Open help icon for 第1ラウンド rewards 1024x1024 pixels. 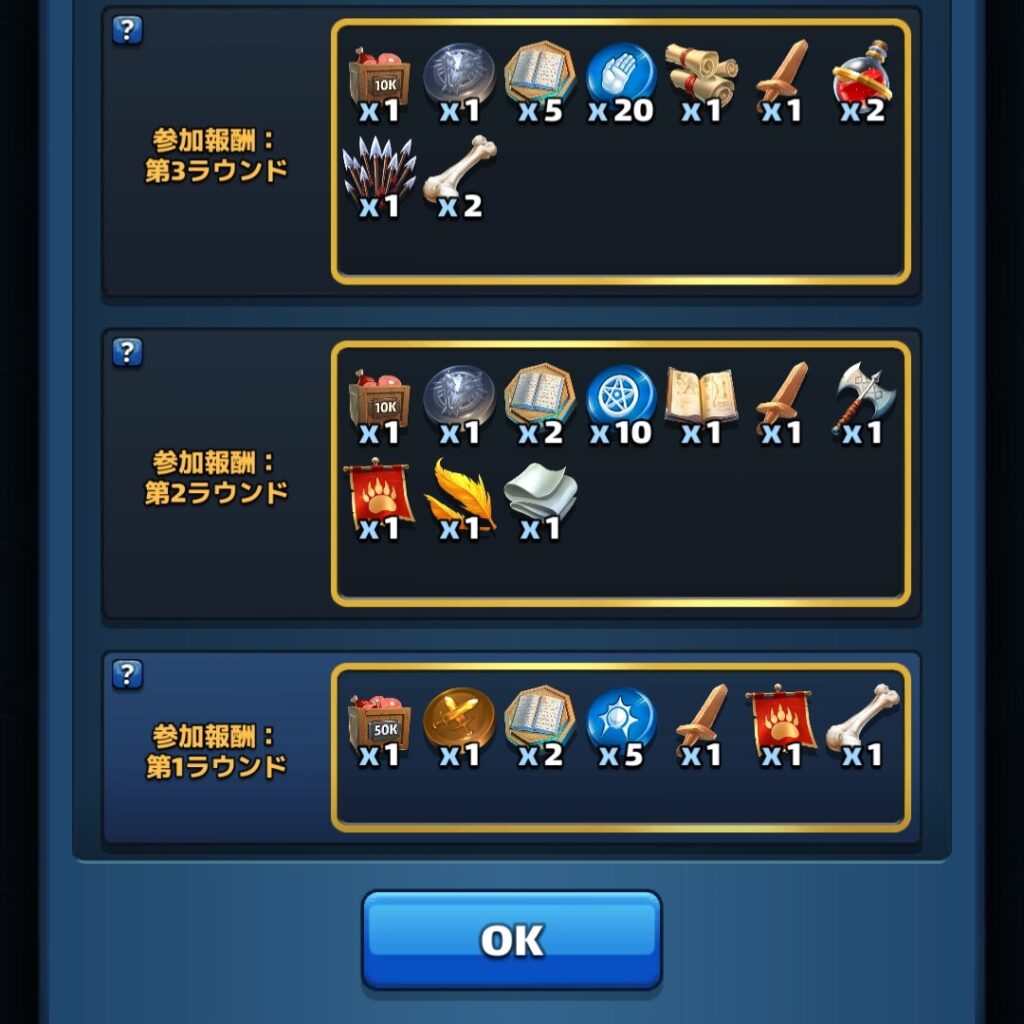coord(127,674)
